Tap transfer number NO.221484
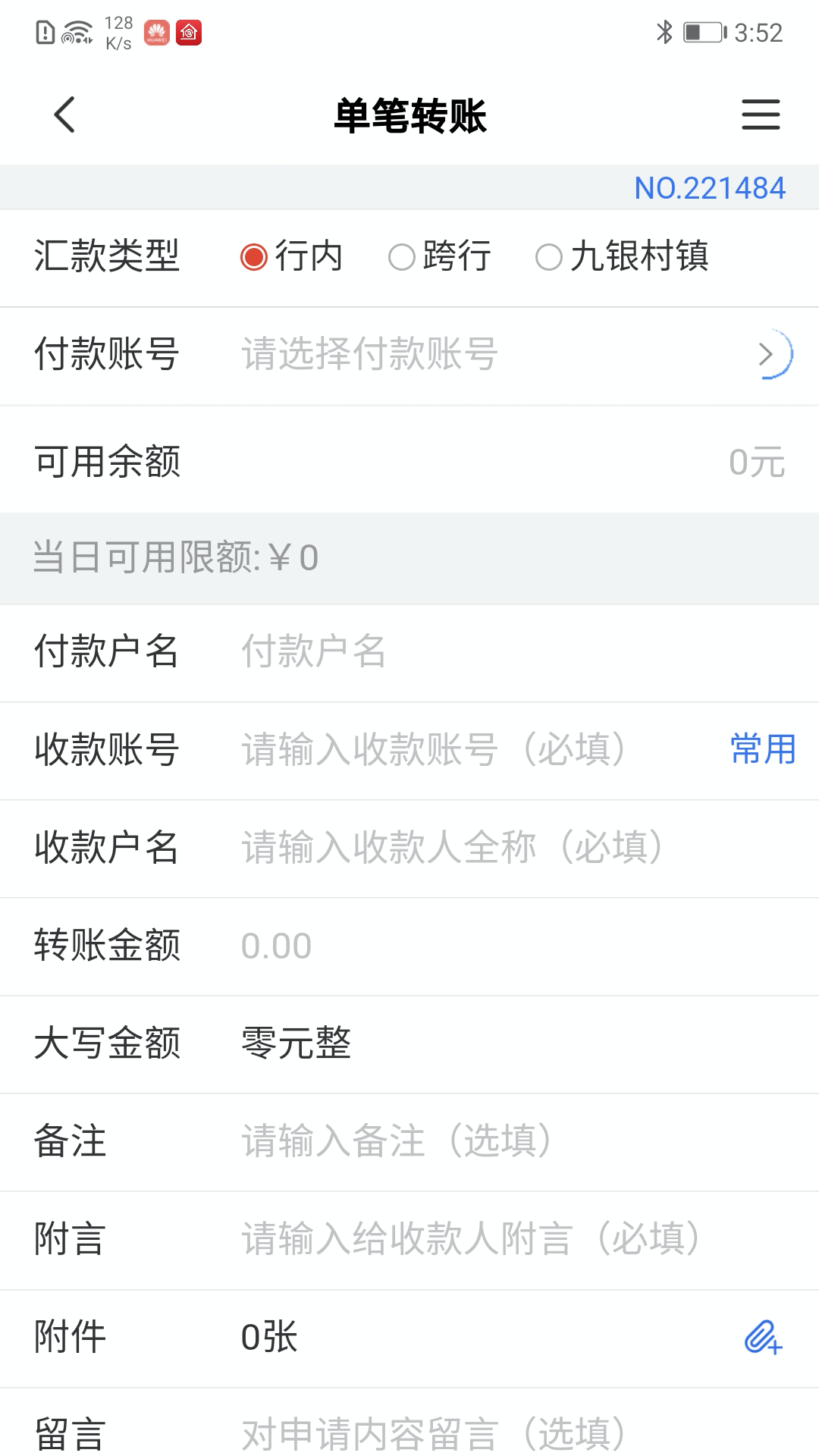Viewport: 819px width, 1456px height. [x=709, y=187]
